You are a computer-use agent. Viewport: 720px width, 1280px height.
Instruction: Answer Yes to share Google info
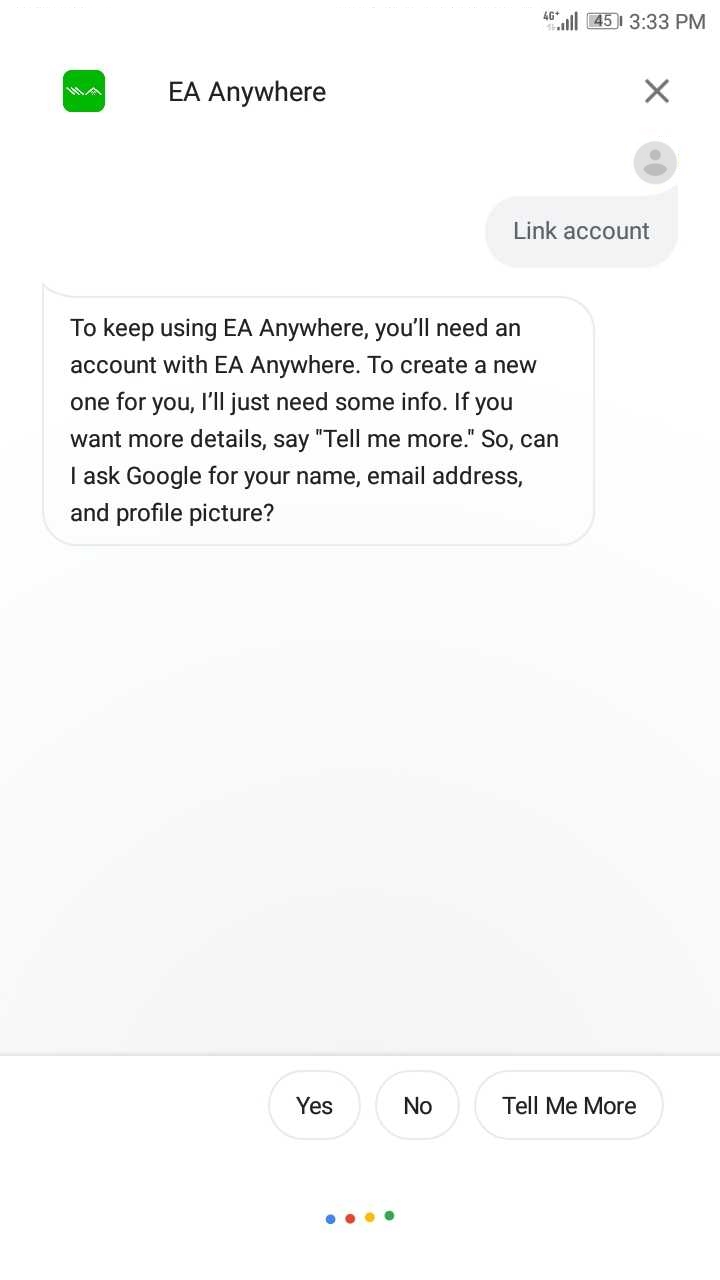click(x=314, y=1105)
